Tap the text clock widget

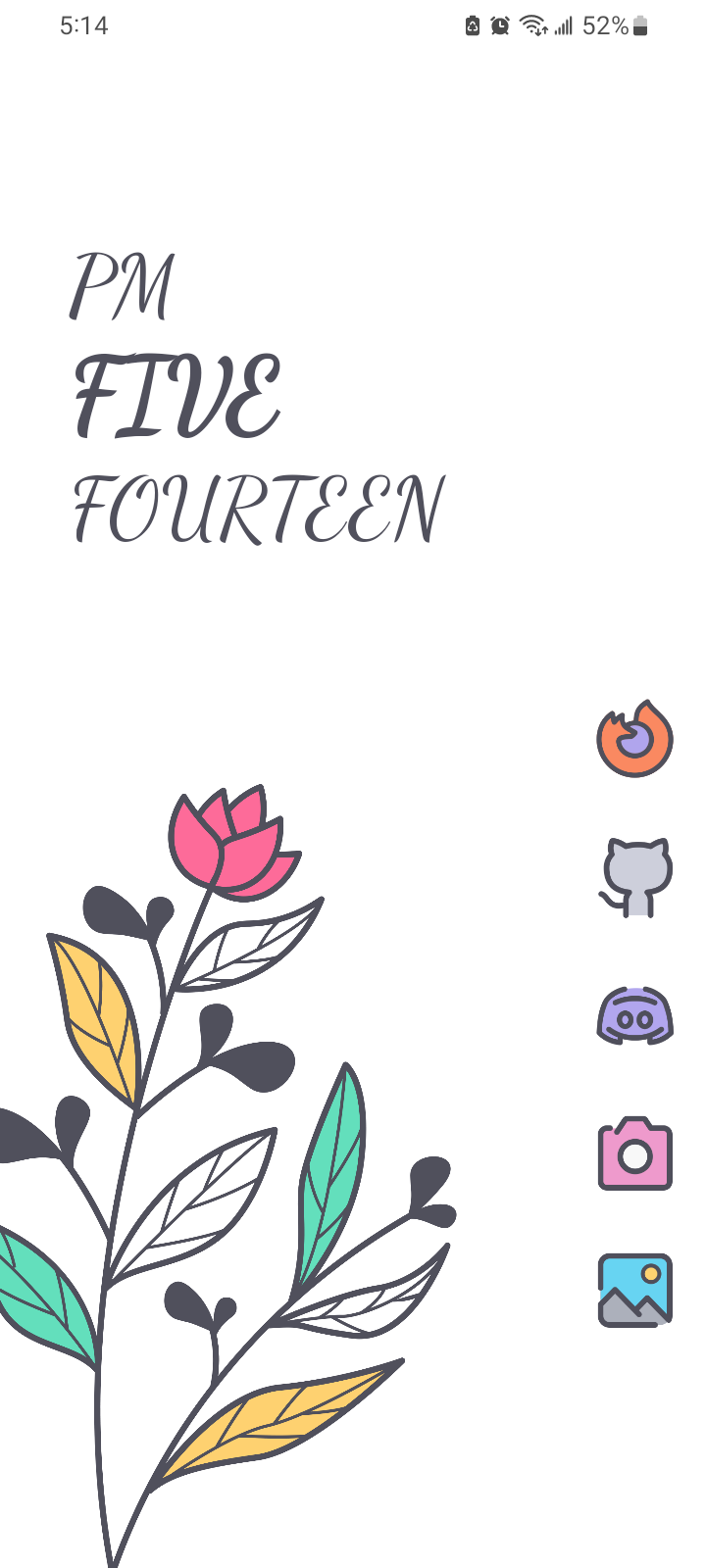point(257,398)
